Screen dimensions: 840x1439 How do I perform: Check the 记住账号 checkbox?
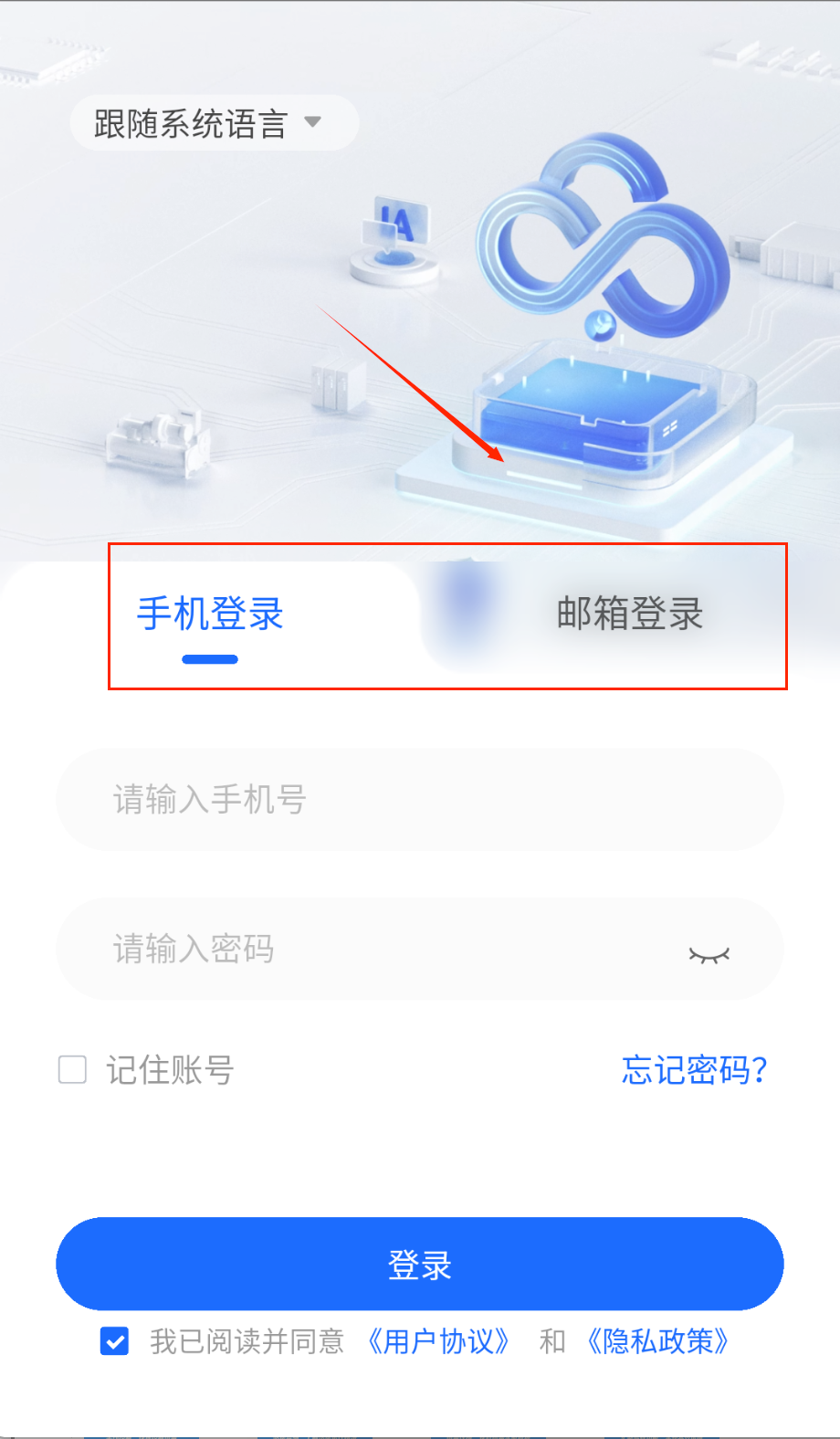(x=73, y=1069)
